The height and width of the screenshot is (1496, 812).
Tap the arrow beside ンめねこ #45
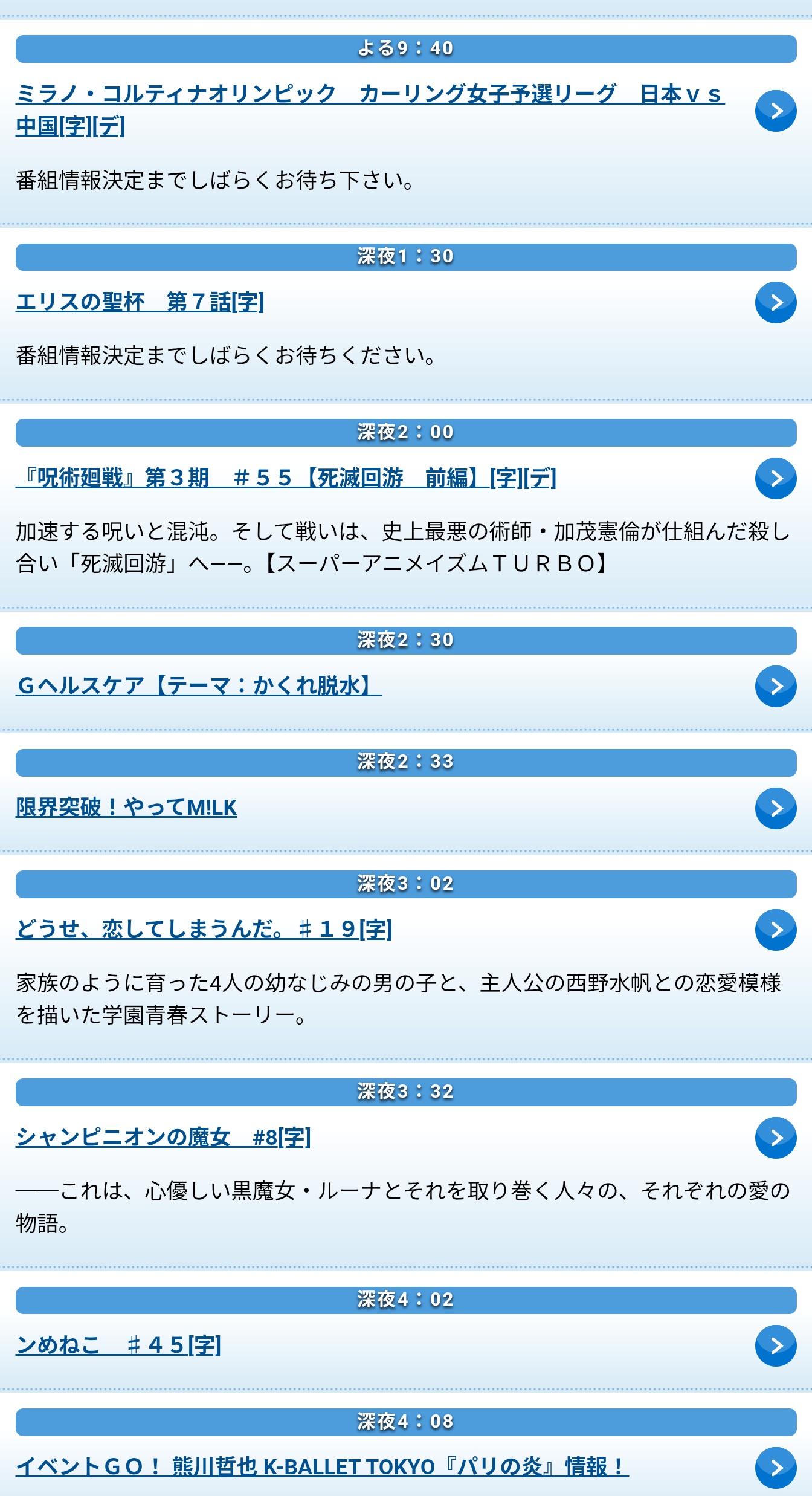click(x=775, y=1345)
